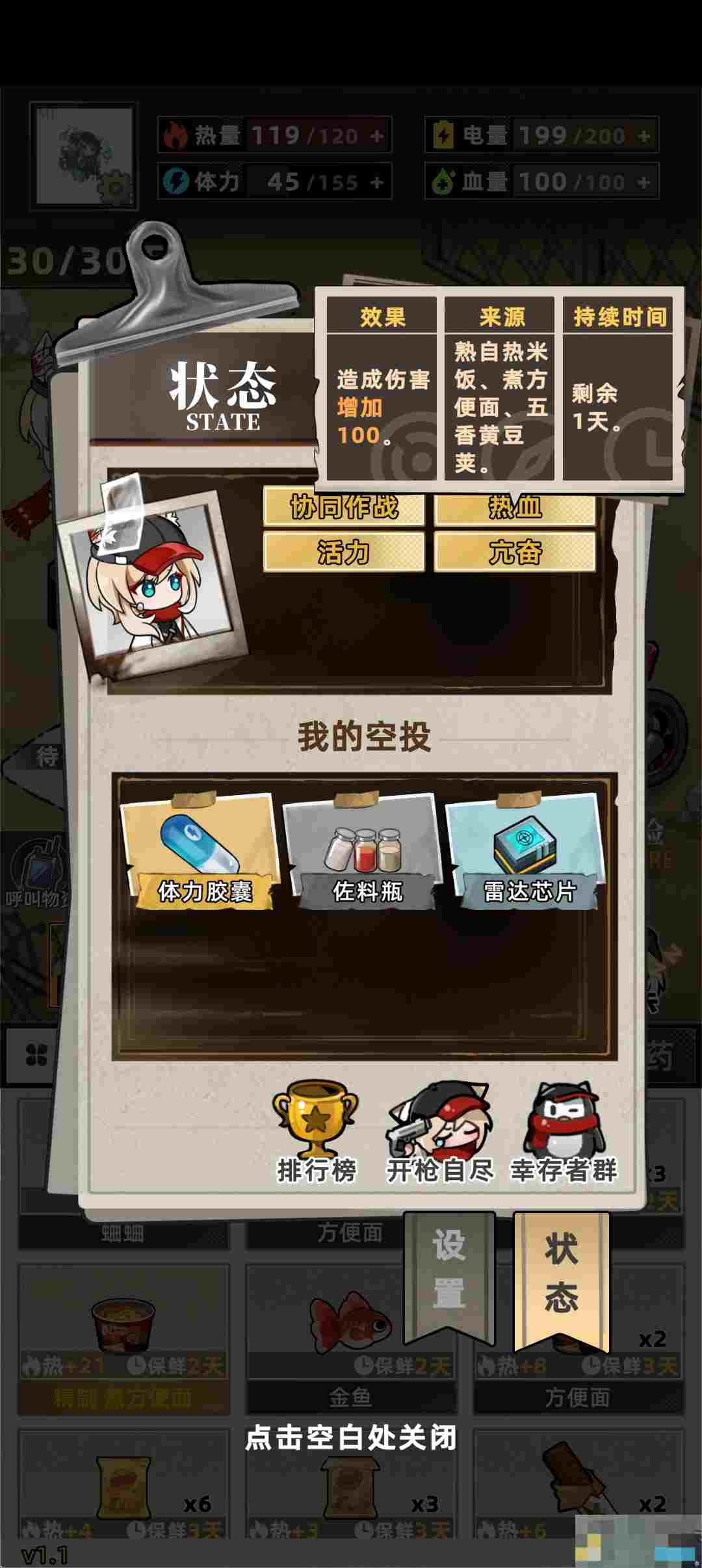Viewport: 702px width, 1568px height.
Task: Tap 点击空白处关闭 to close the panel
Action: [351, 1438]
